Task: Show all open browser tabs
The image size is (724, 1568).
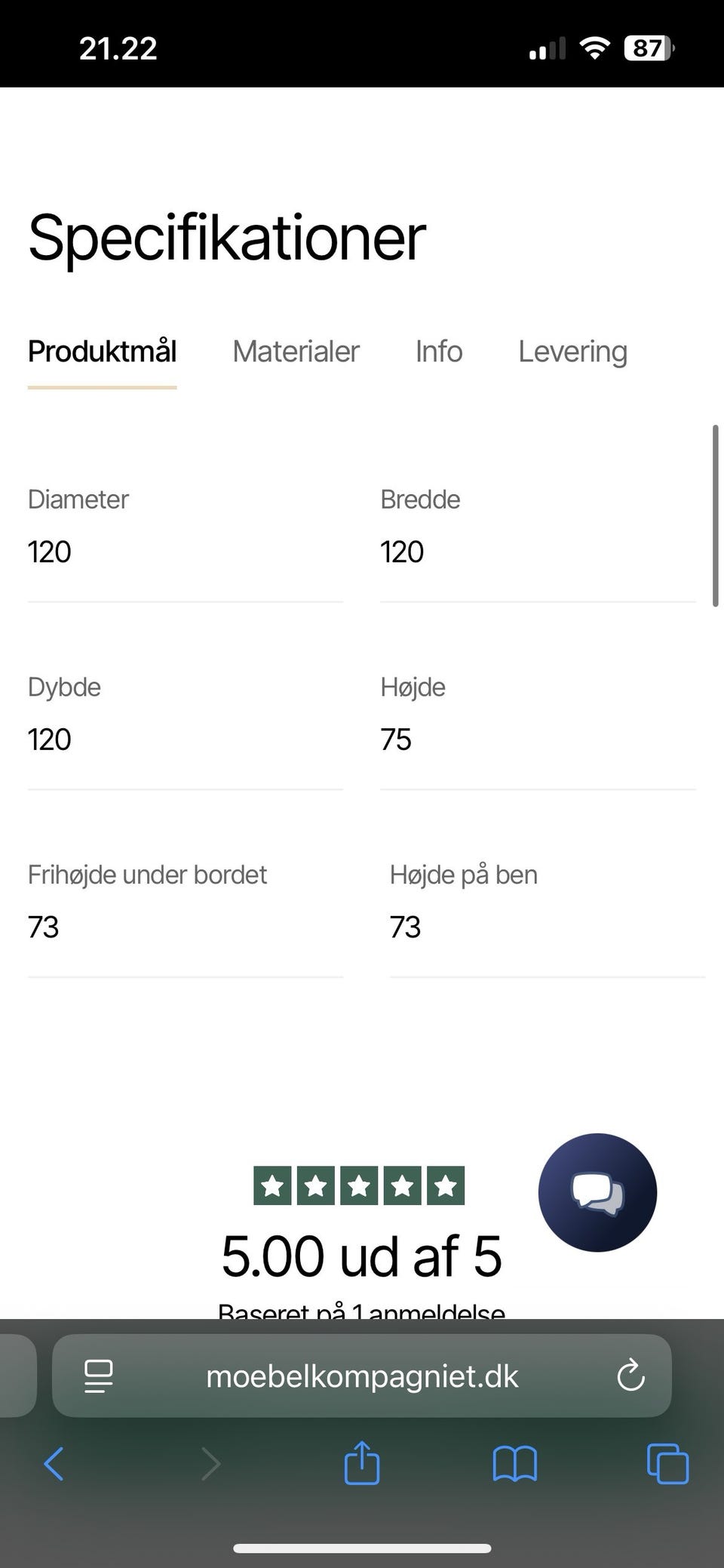Action: click(x=668, y=1464)
